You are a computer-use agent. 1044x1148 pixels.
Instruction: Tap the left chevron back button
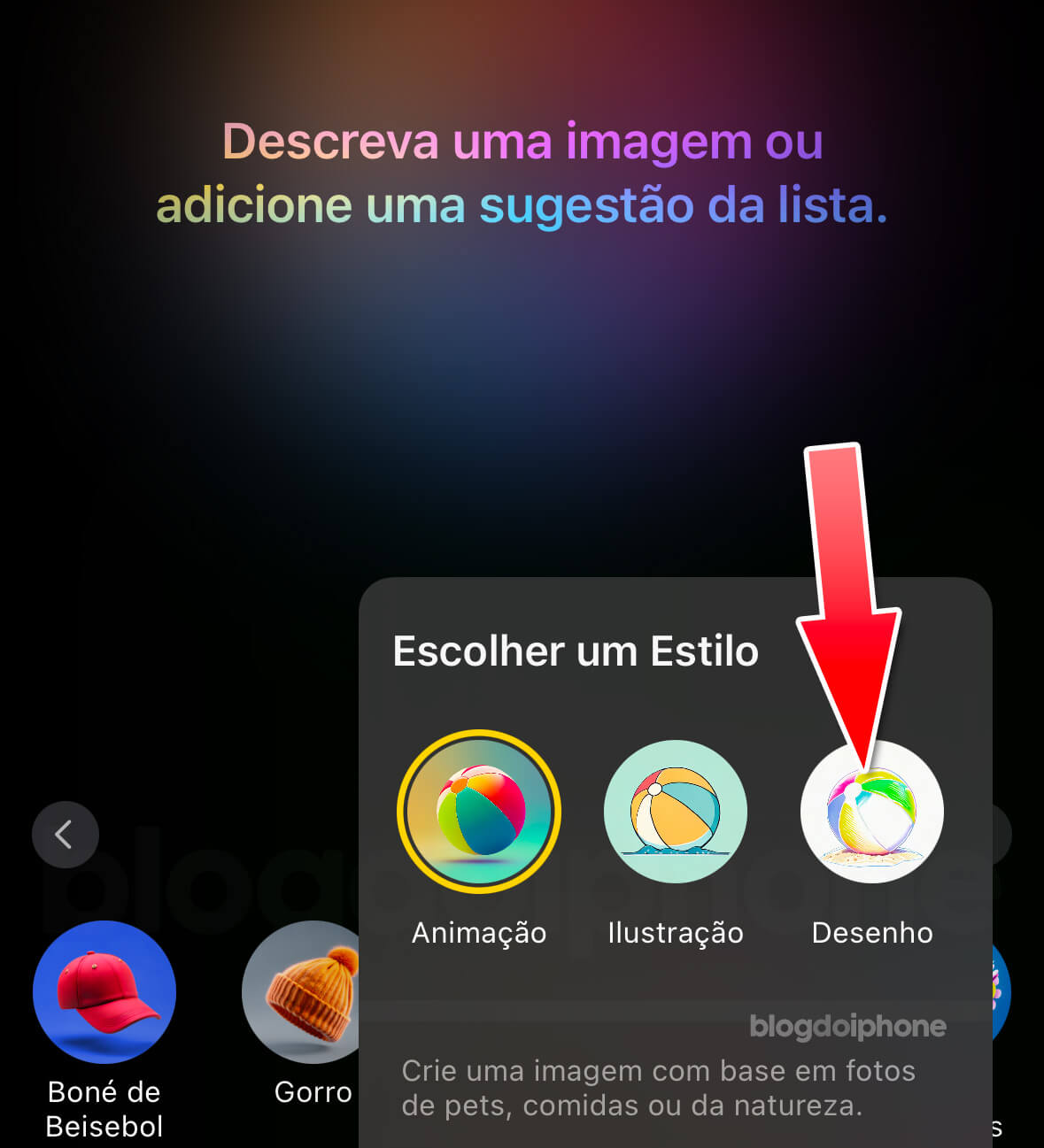click(65, 834)
